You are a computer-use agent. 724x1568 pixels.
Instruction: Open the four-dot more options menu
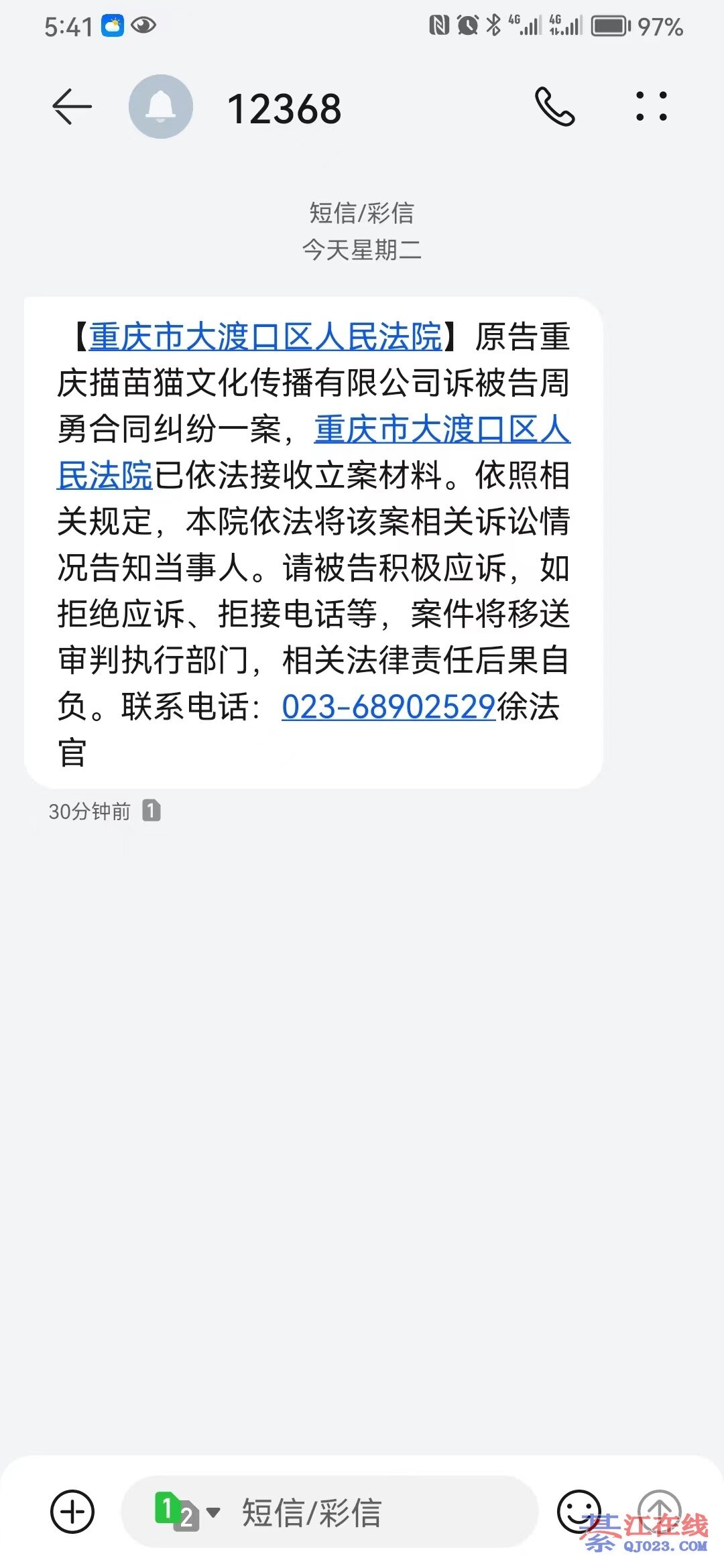pos(651,107)
